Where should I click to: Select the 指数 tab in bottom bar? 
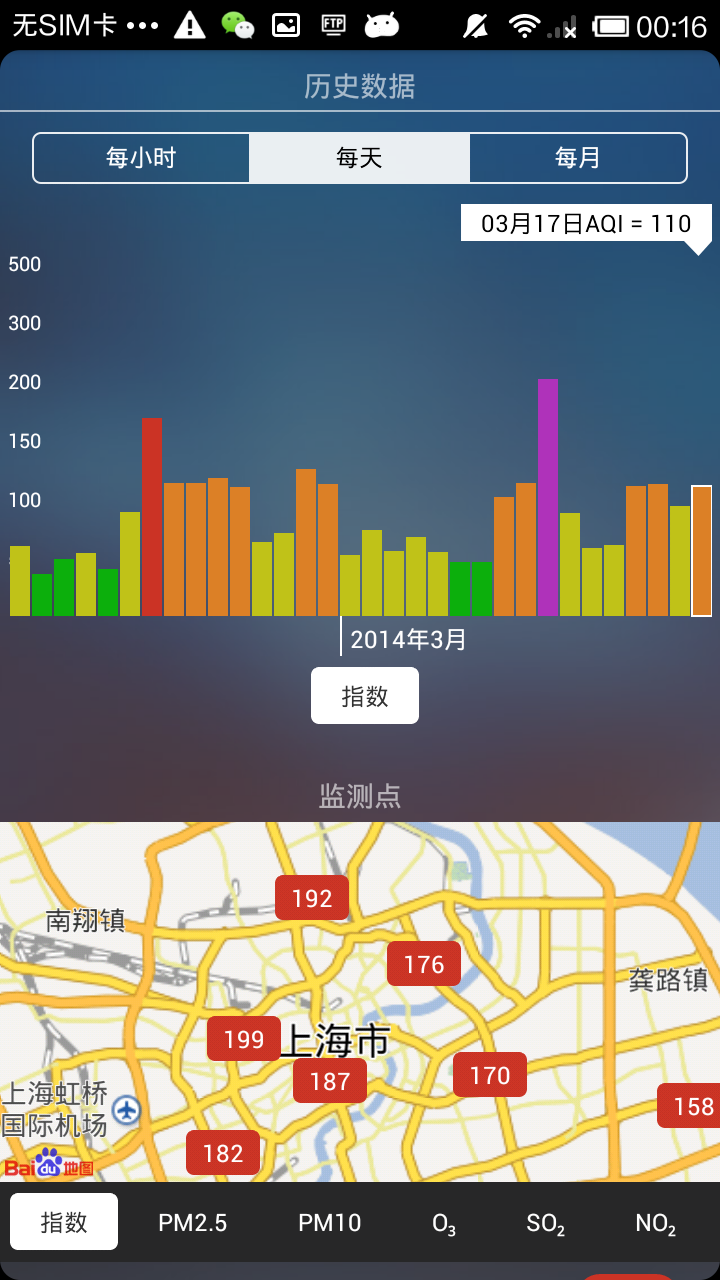click(x=64, y=1222)
